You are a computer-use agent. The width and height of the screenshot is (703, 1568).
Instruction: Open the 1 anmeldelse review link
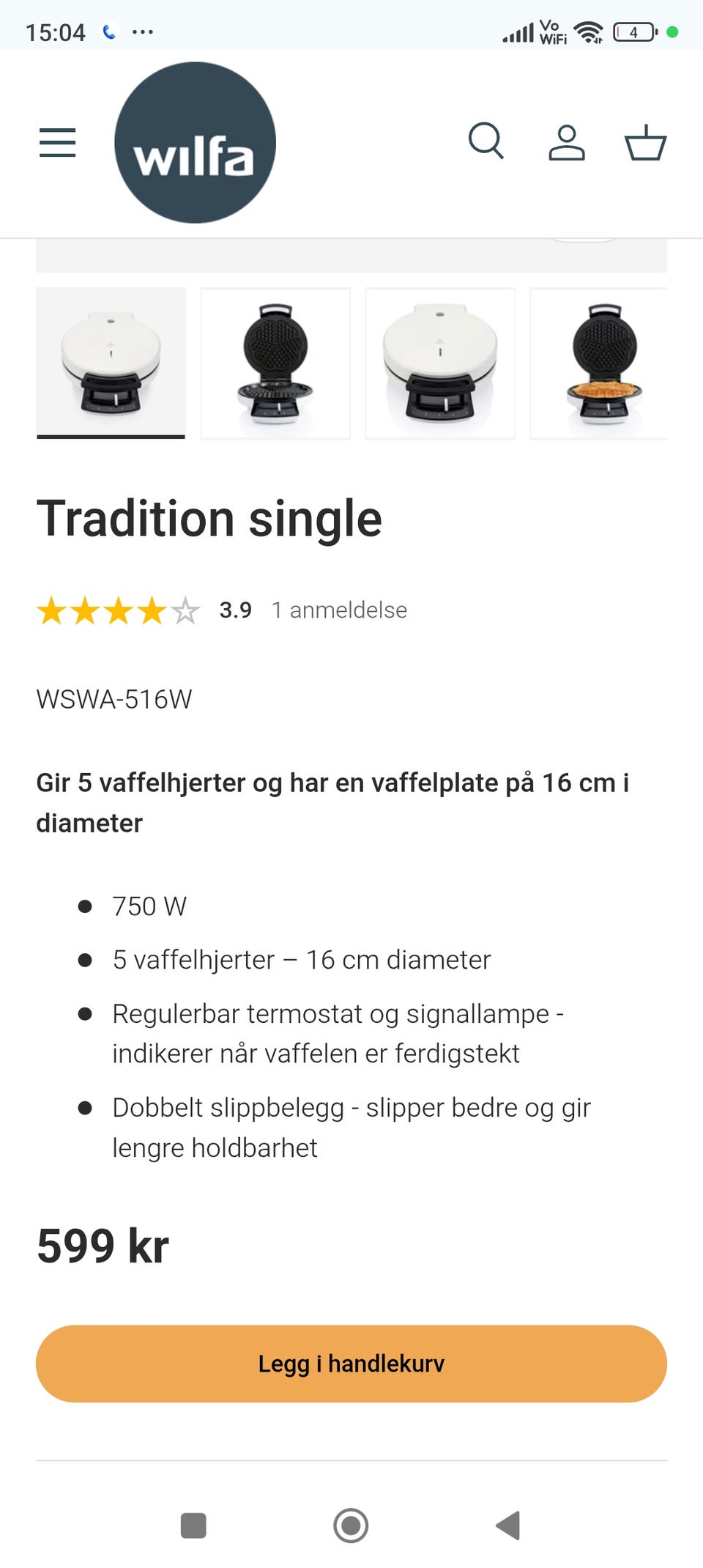339,610
